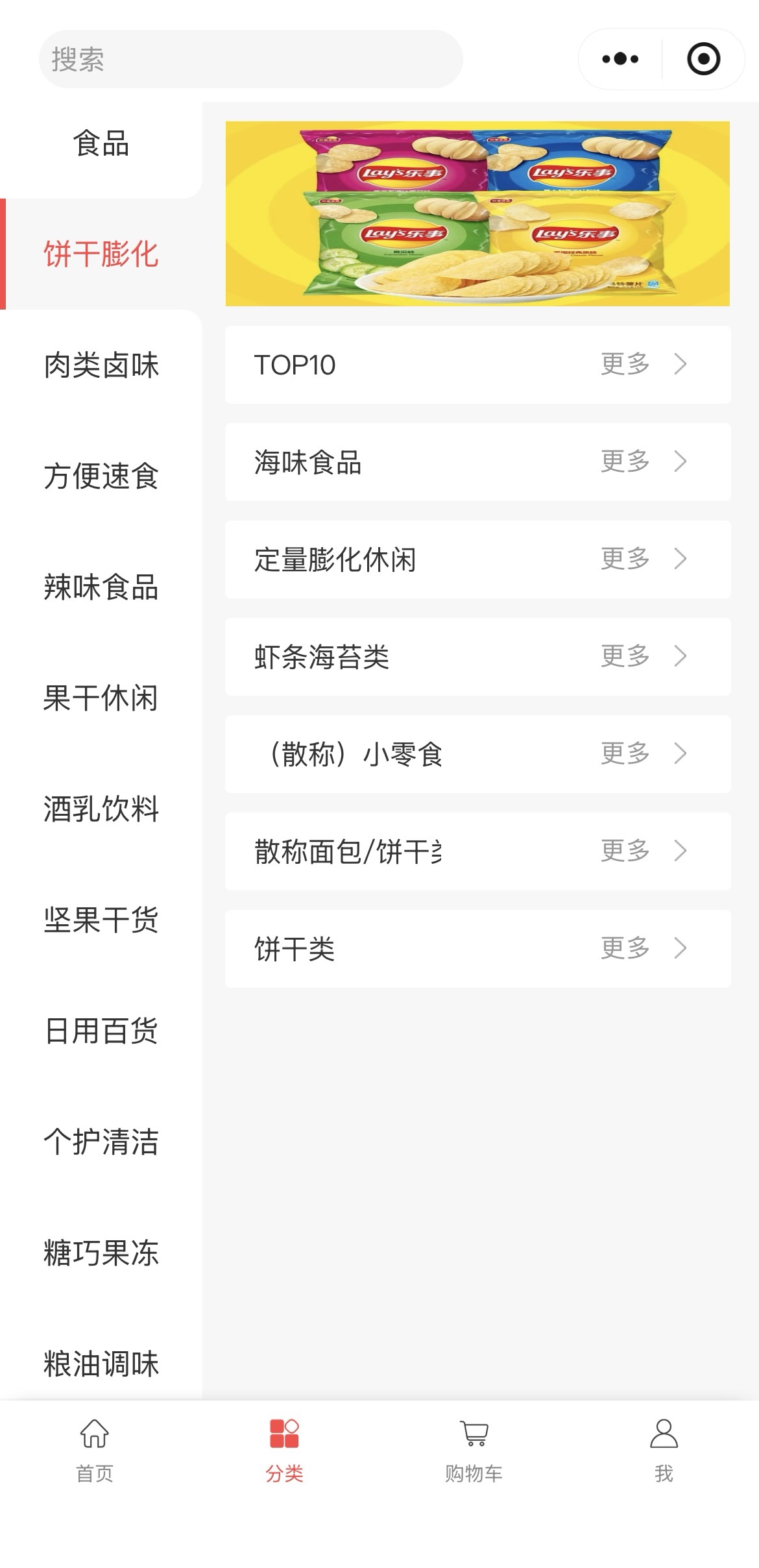Switch to the 我 profile tab

click(x=664, y=1447)
